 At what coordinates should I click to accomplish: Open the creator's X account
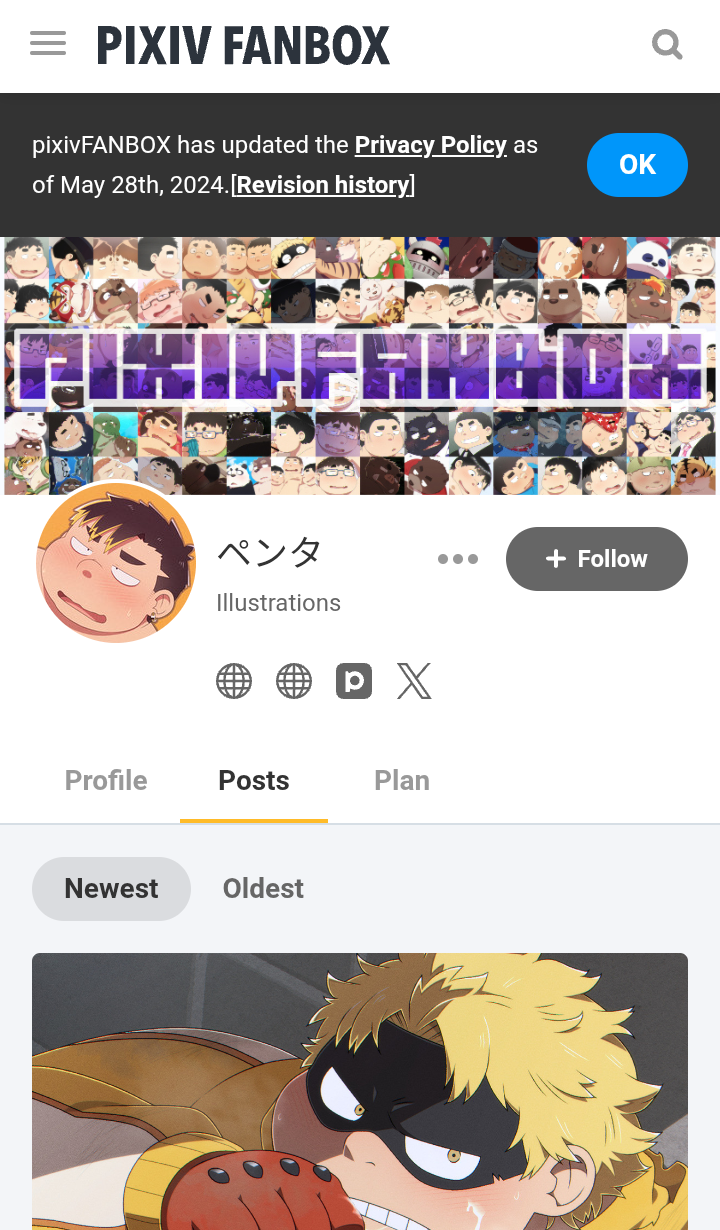point(414,681)
